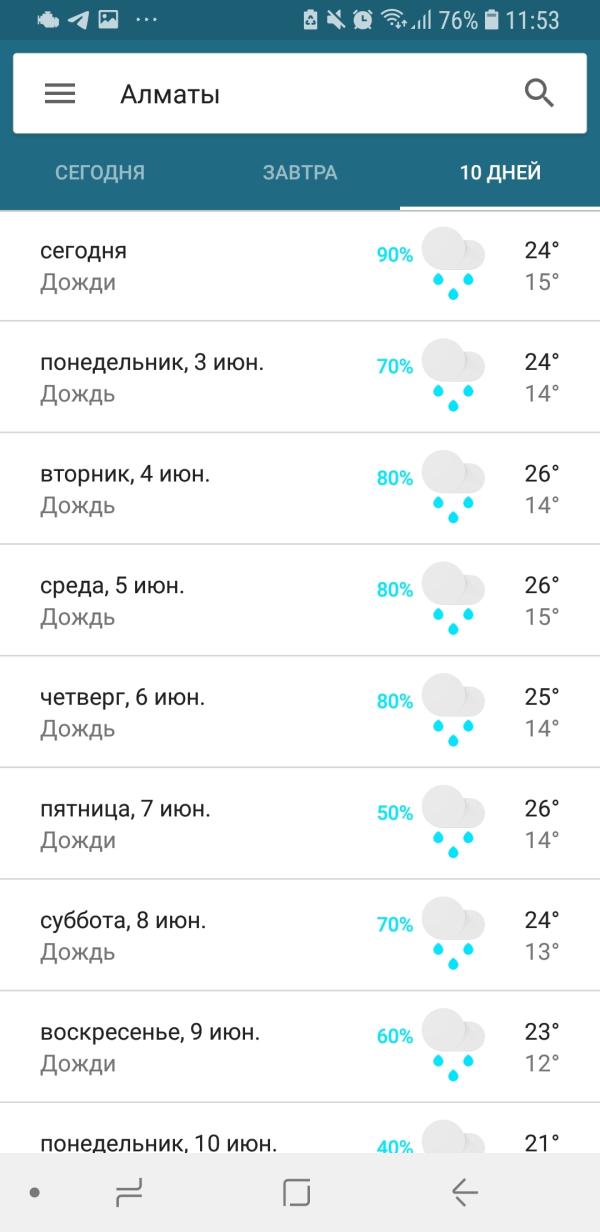600x1232 pixels.
Task: Open the среда, 5 июн. forecast
Action: [x=300, y=600]
